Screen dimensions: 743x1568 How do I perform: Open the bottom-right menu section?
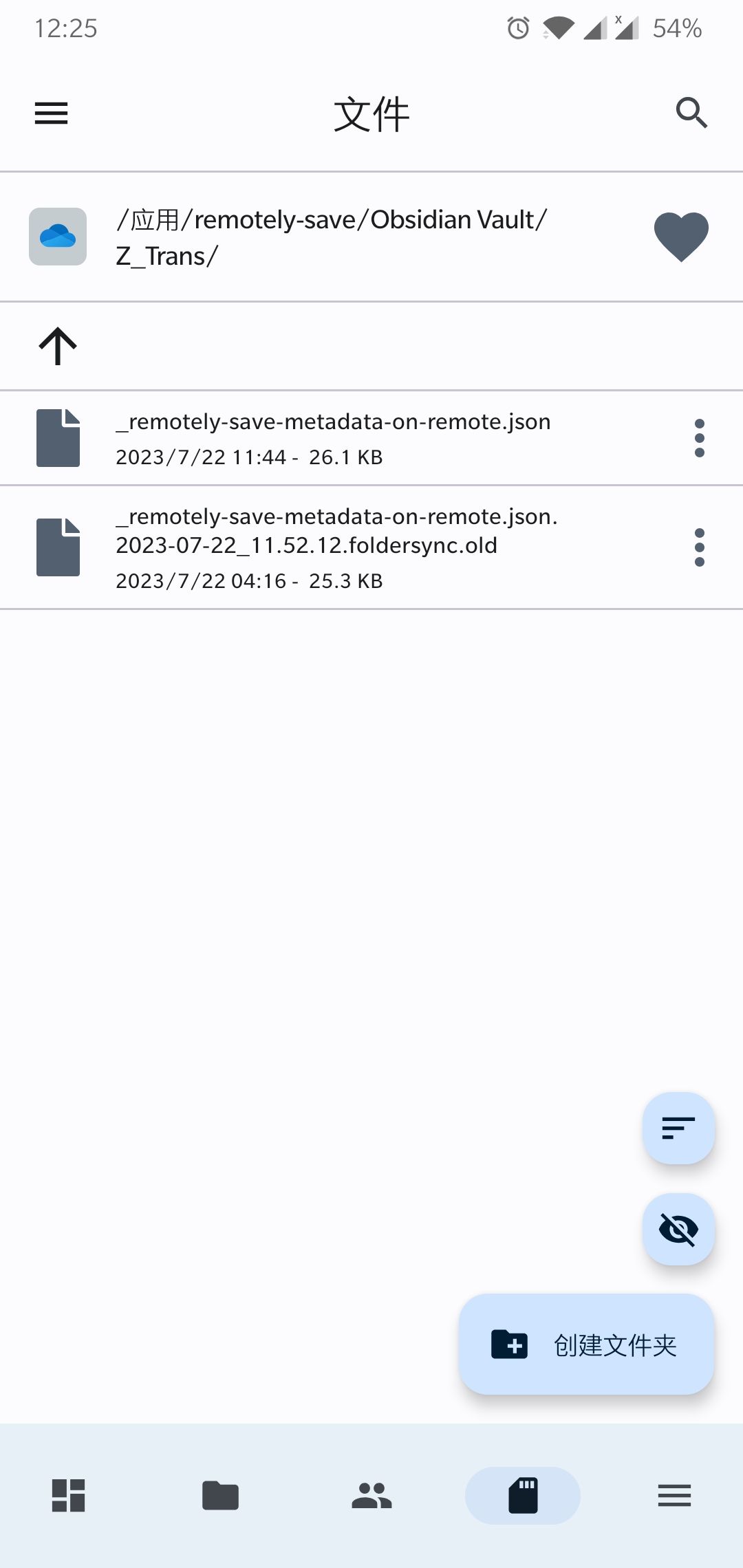(x=674, y=1495)
